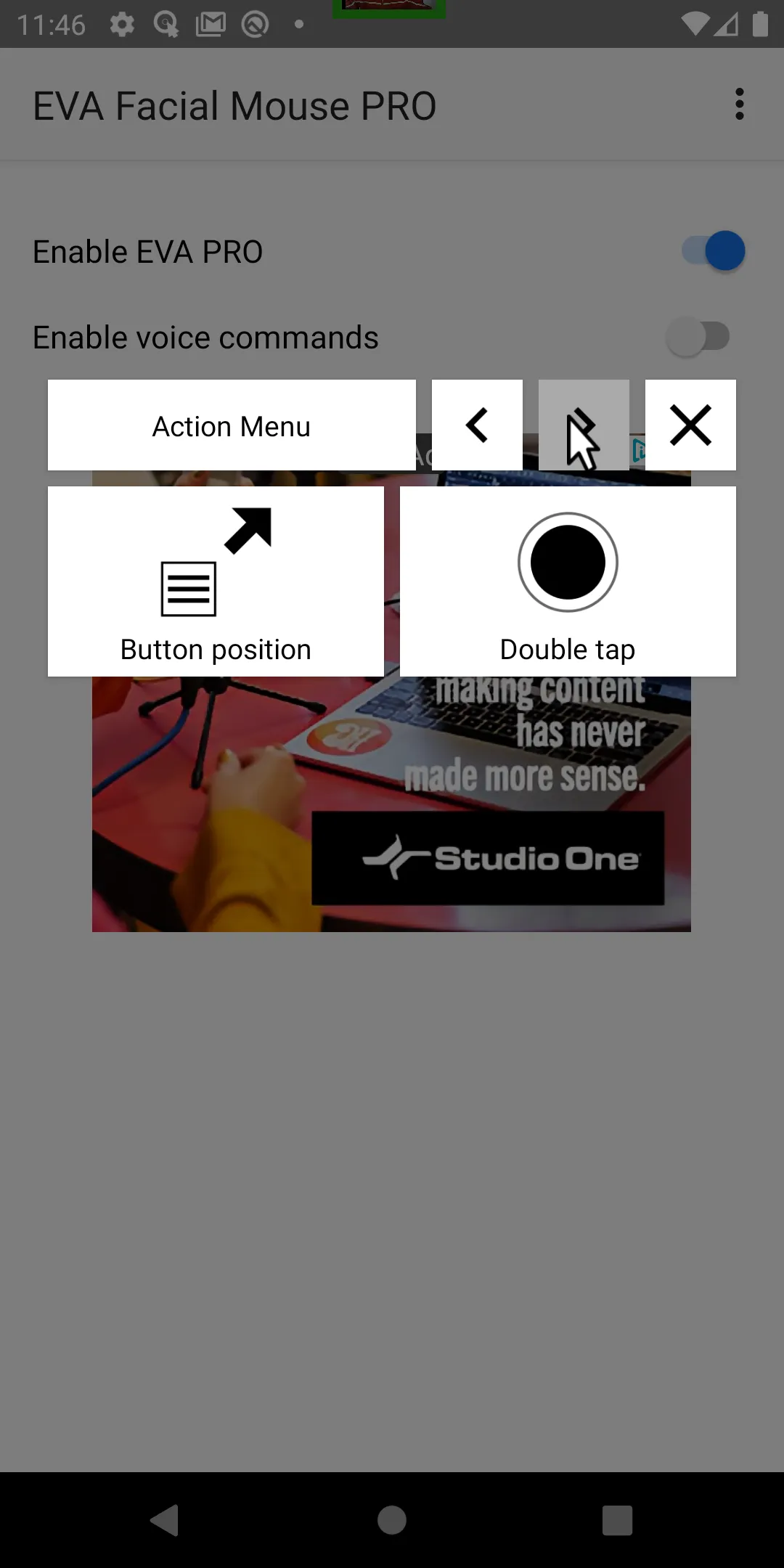Viewport: 784px width, 1568px height.
Task: Click the Action Menu title bar
Action: pyautogui.click(x=231, y=425)
